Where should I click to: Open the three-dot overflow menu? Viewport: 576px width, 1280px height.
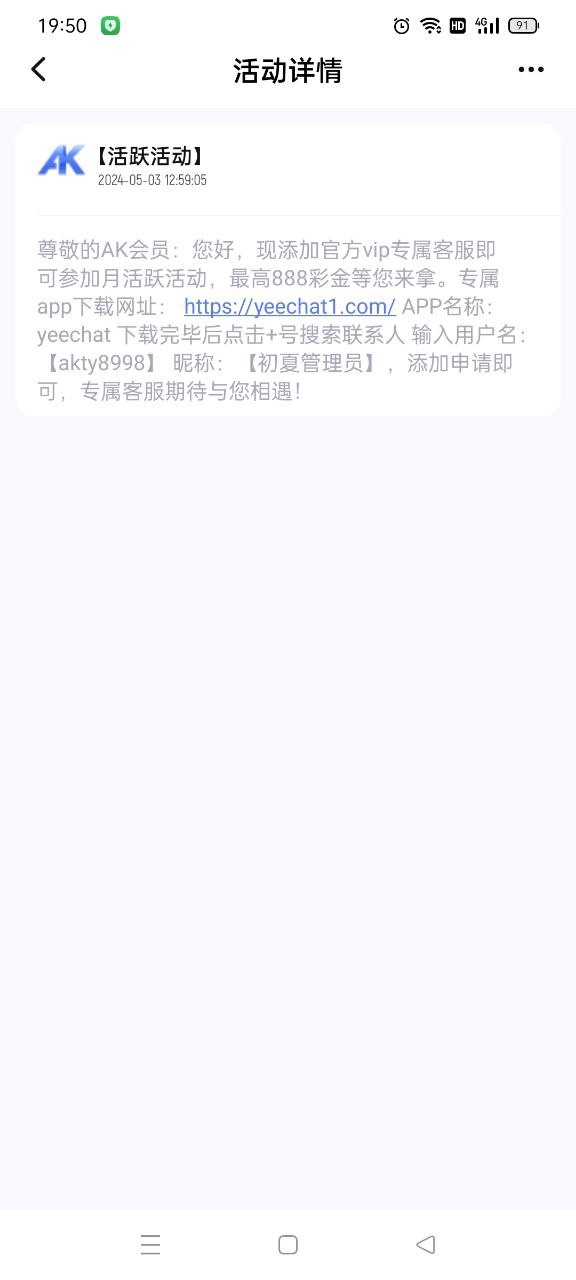tap(531, 69)
